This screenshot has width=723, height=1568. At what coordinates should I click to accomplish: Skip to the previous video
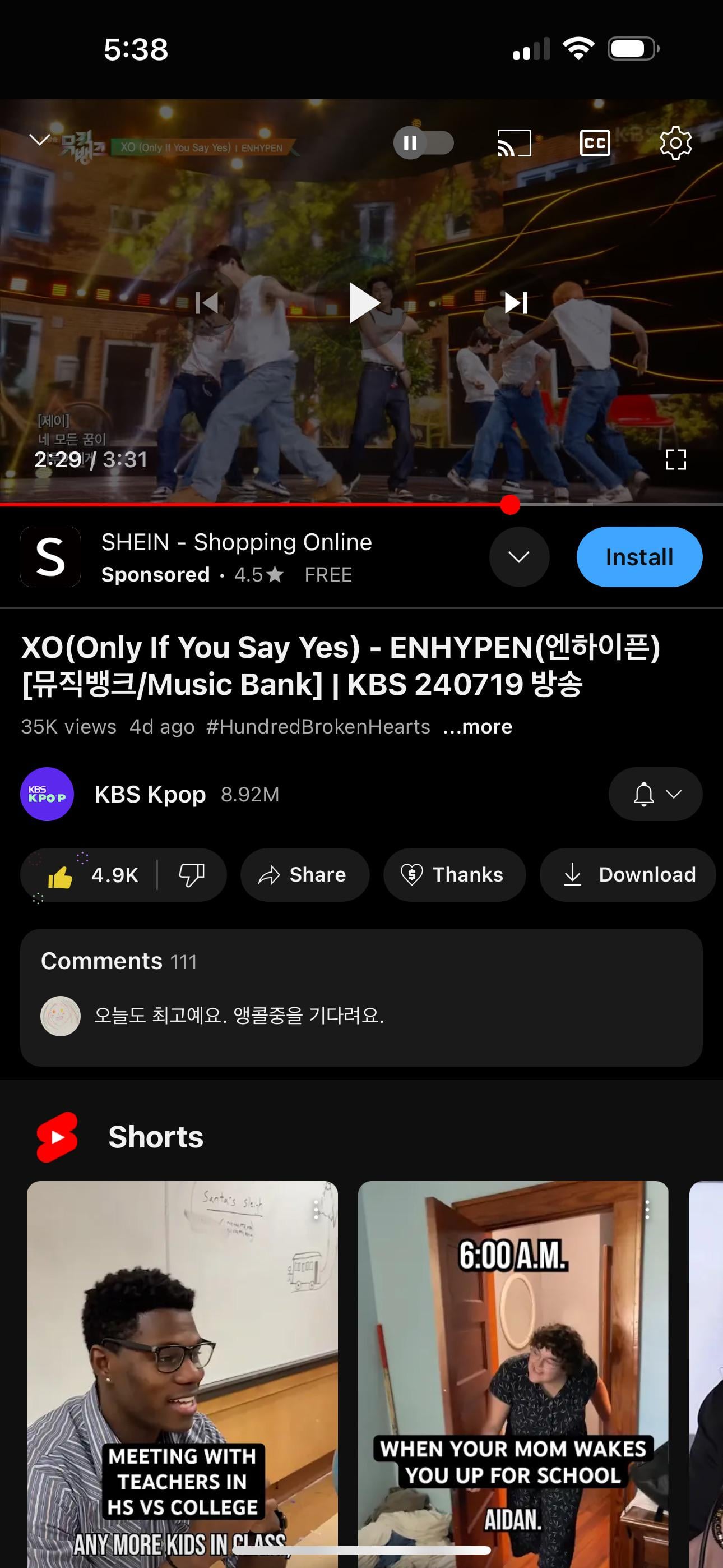(207, 302)
